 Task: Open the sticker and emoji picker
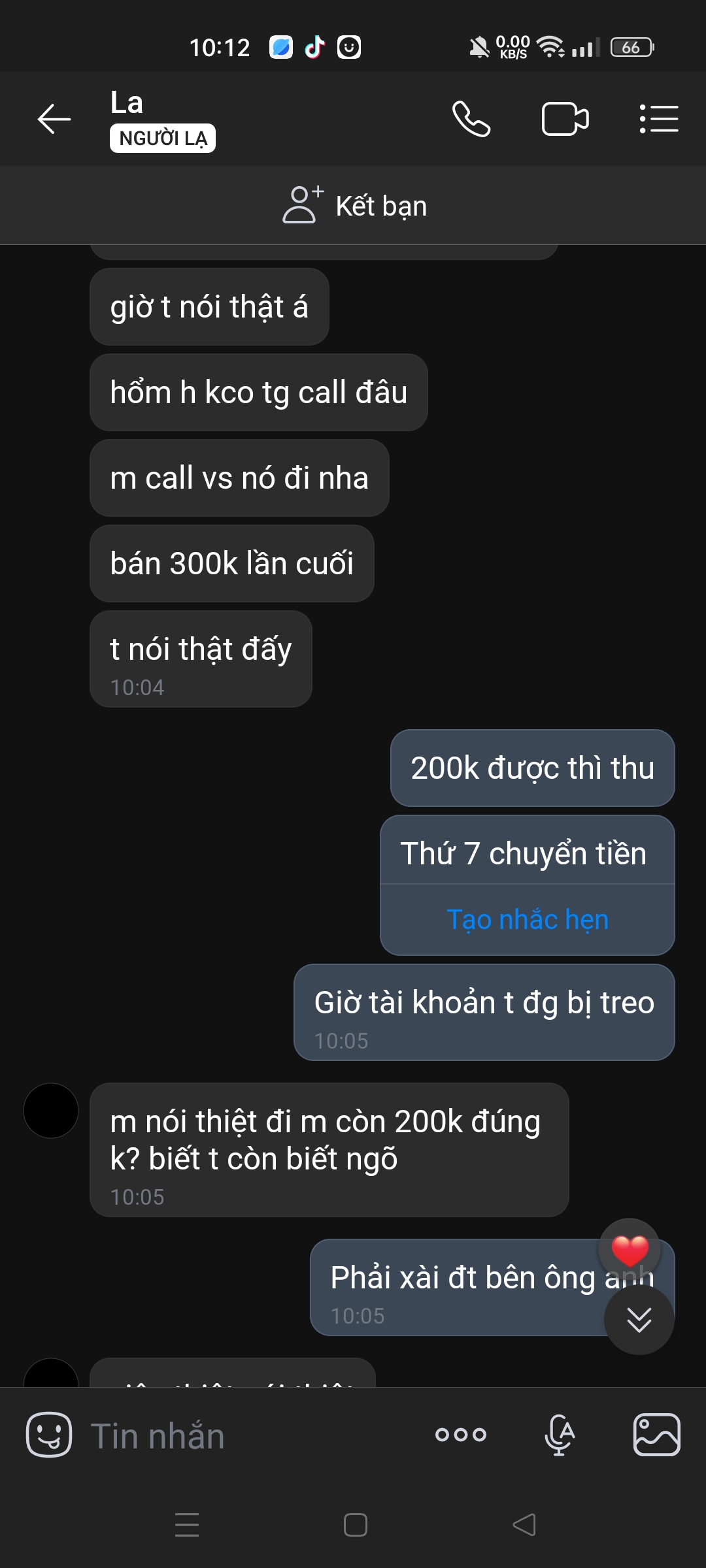click(49, 1435)
